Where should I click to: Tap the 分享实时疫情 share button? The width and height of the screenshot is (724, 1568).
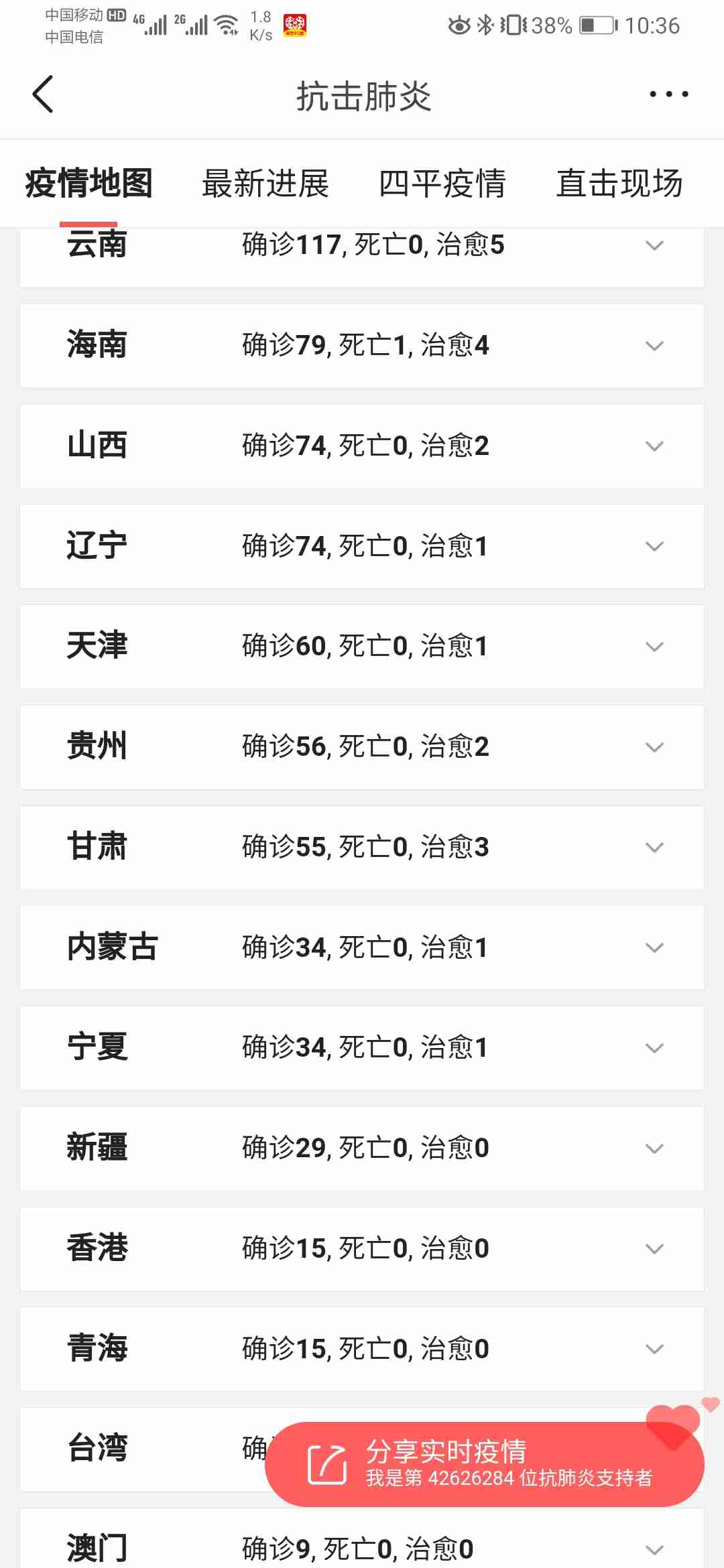click(x=484, y=1464)
